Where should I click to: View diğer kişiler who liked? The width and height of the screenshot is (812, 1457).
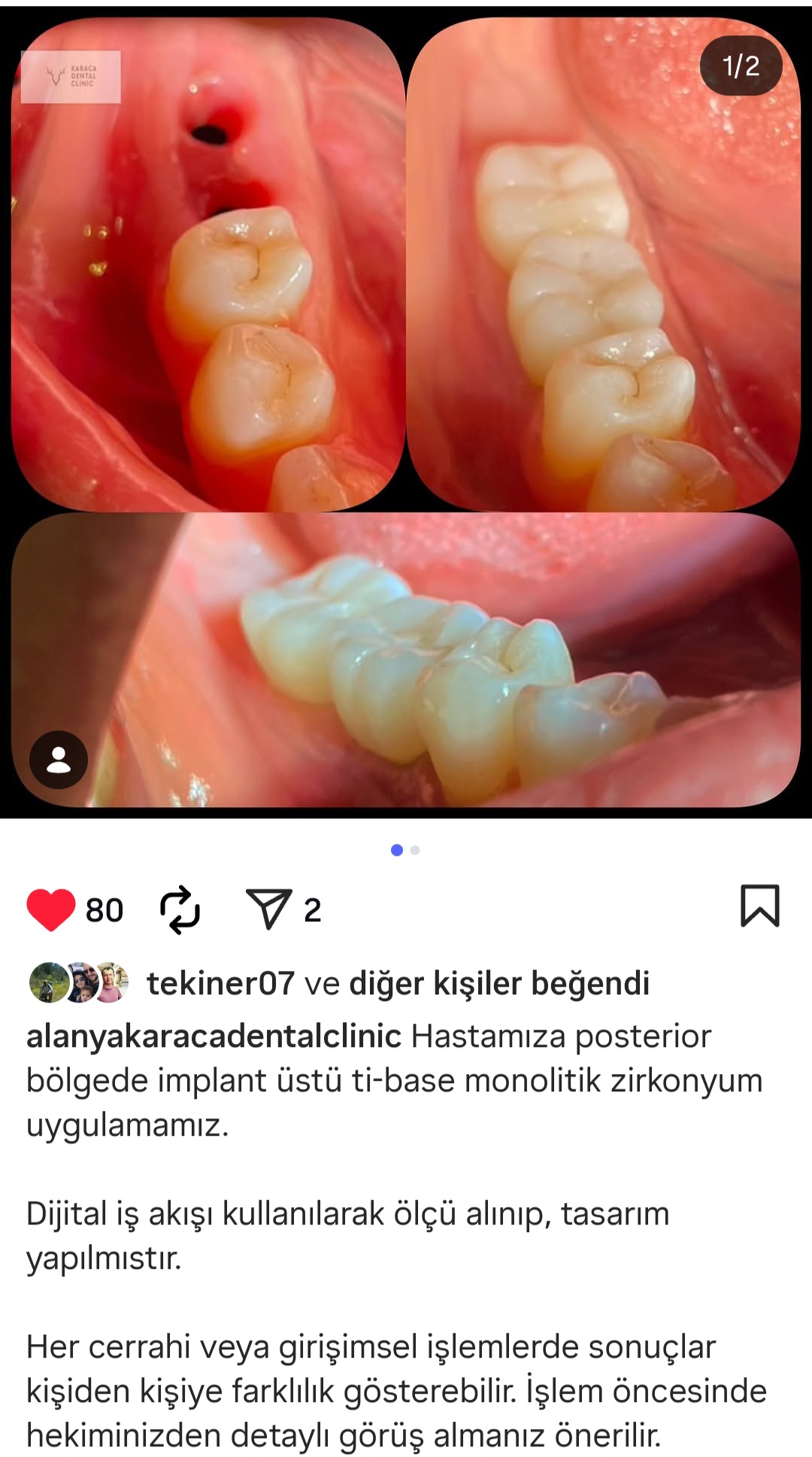click(499, 983)
